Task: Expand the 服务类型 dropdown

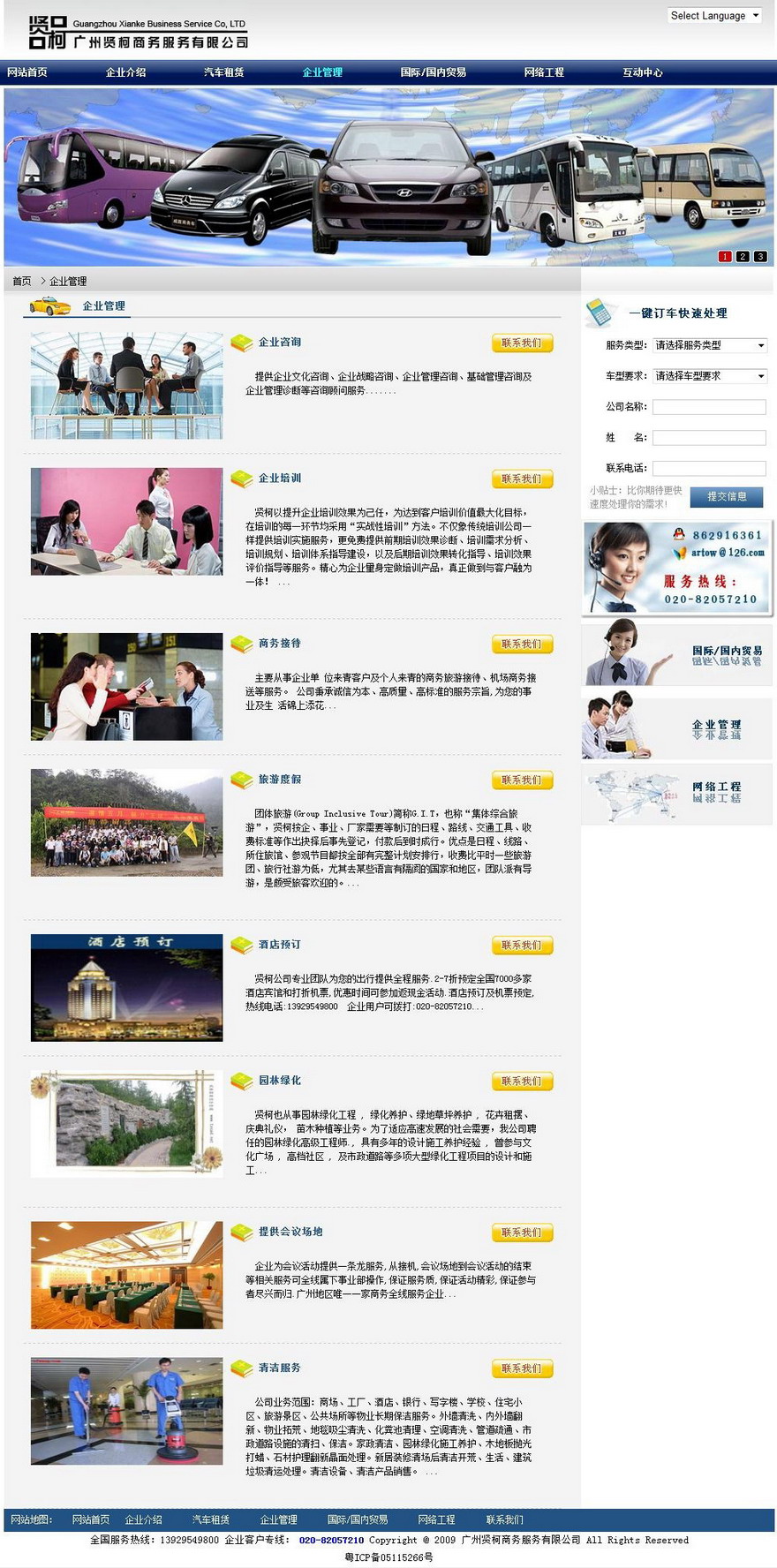Action: click(709, 345)
